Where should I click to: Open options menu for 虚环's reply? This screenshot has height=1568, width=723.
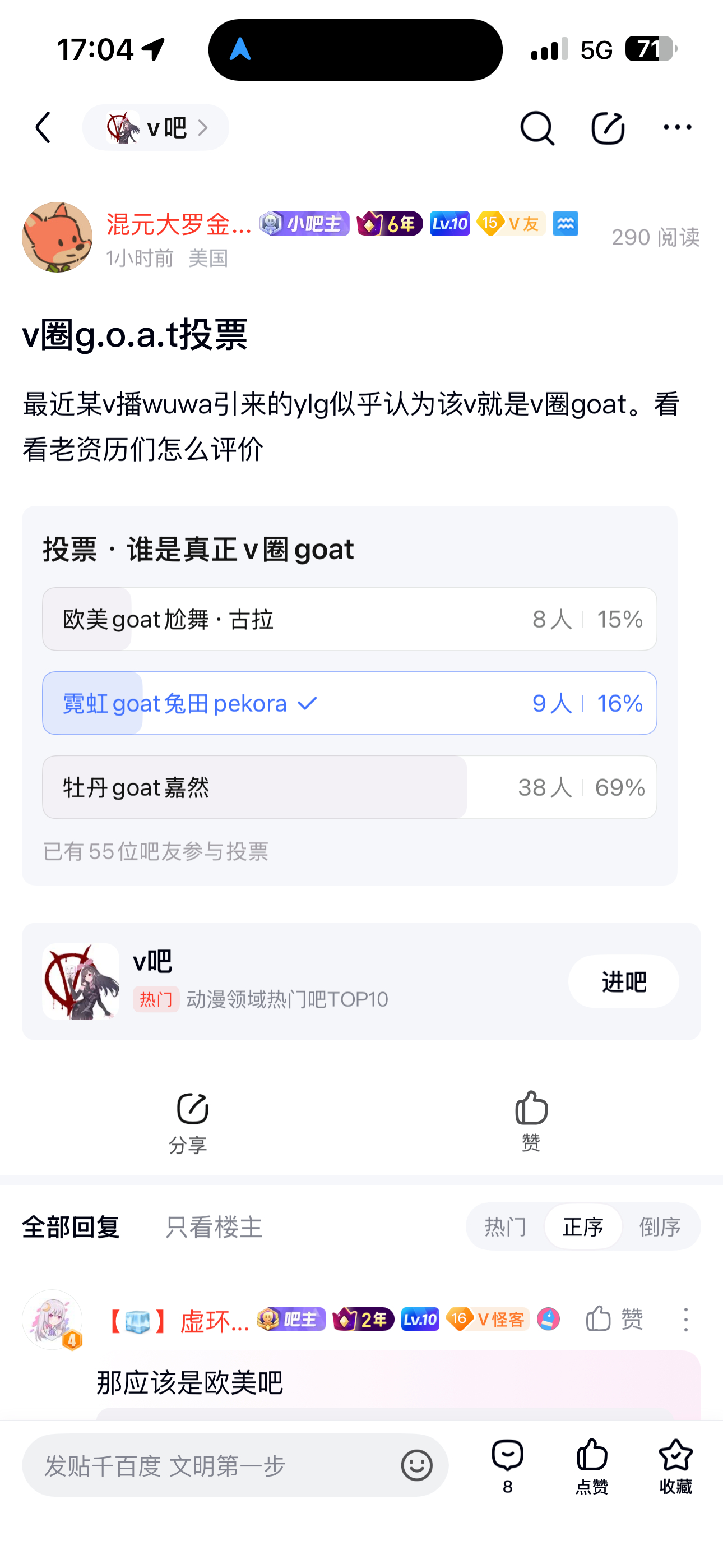tap(686, 1319)
